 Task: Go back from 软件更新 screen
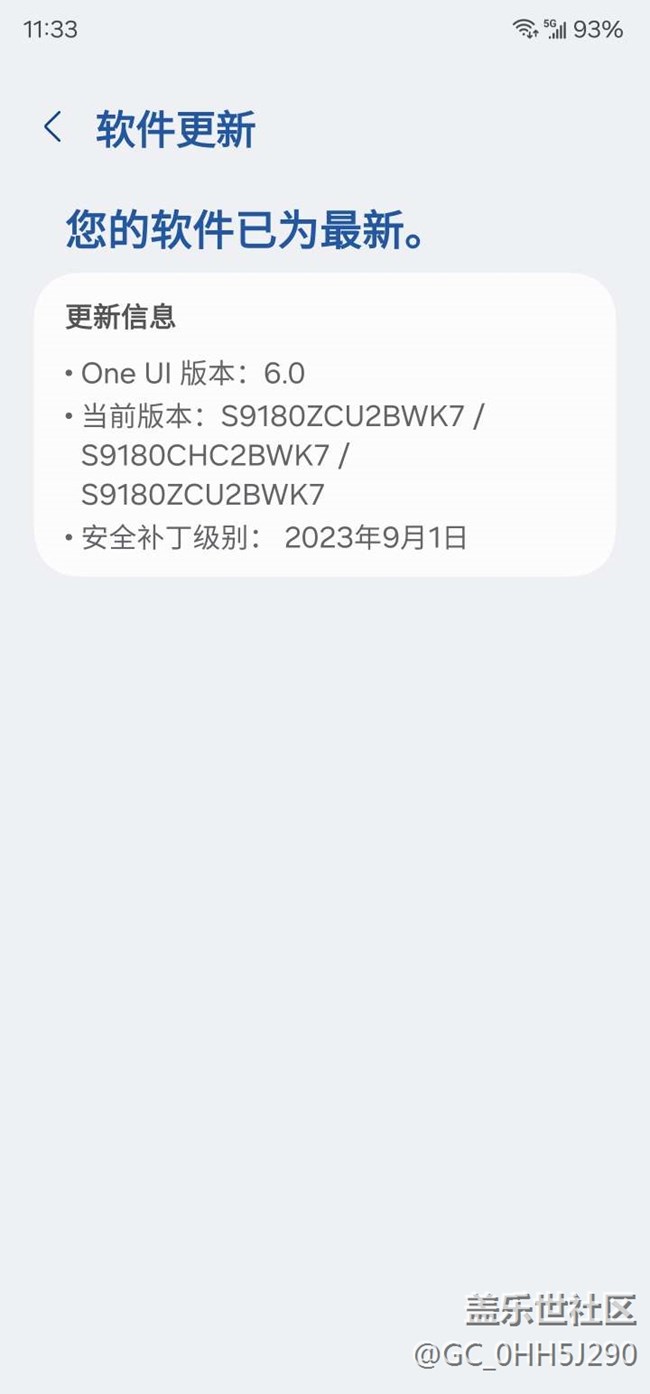point(53,128)
